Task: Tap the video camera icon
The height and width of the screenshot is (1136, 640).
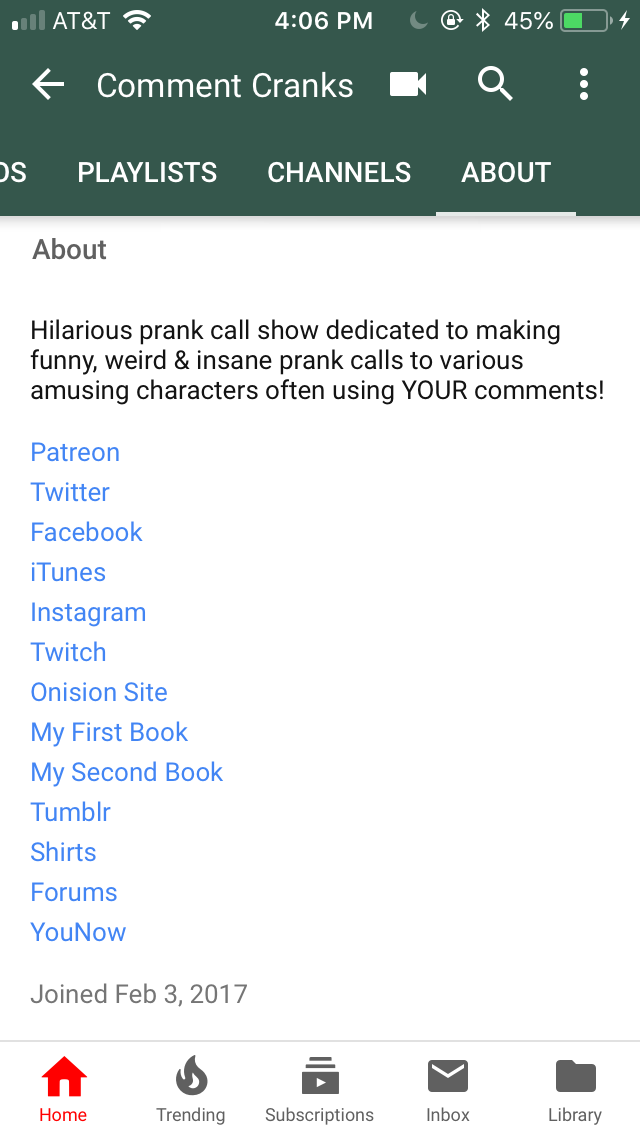Action: 408,85
